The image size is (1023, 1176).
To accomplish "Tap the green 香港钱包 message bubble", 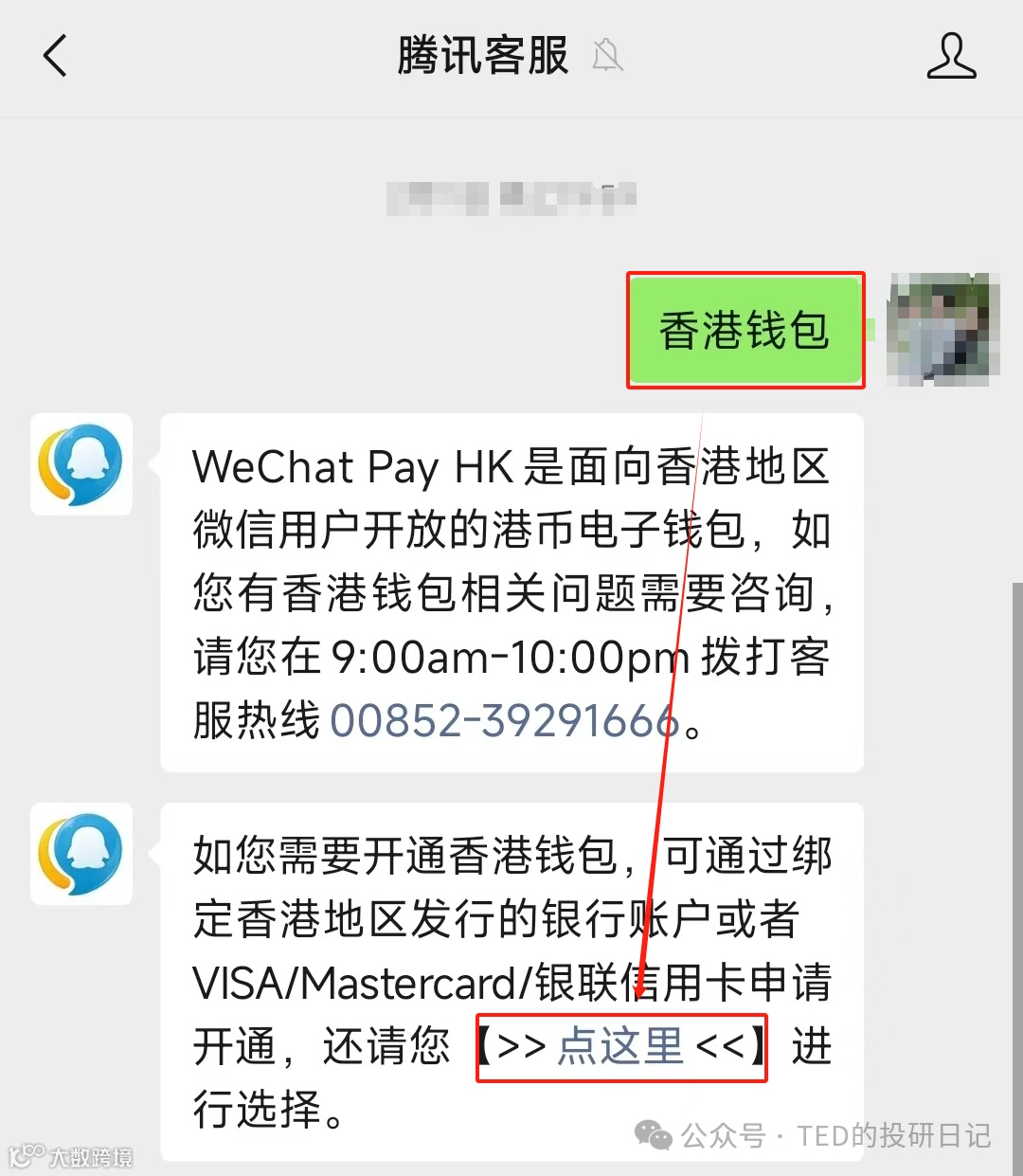I will (x=745, y=330).
